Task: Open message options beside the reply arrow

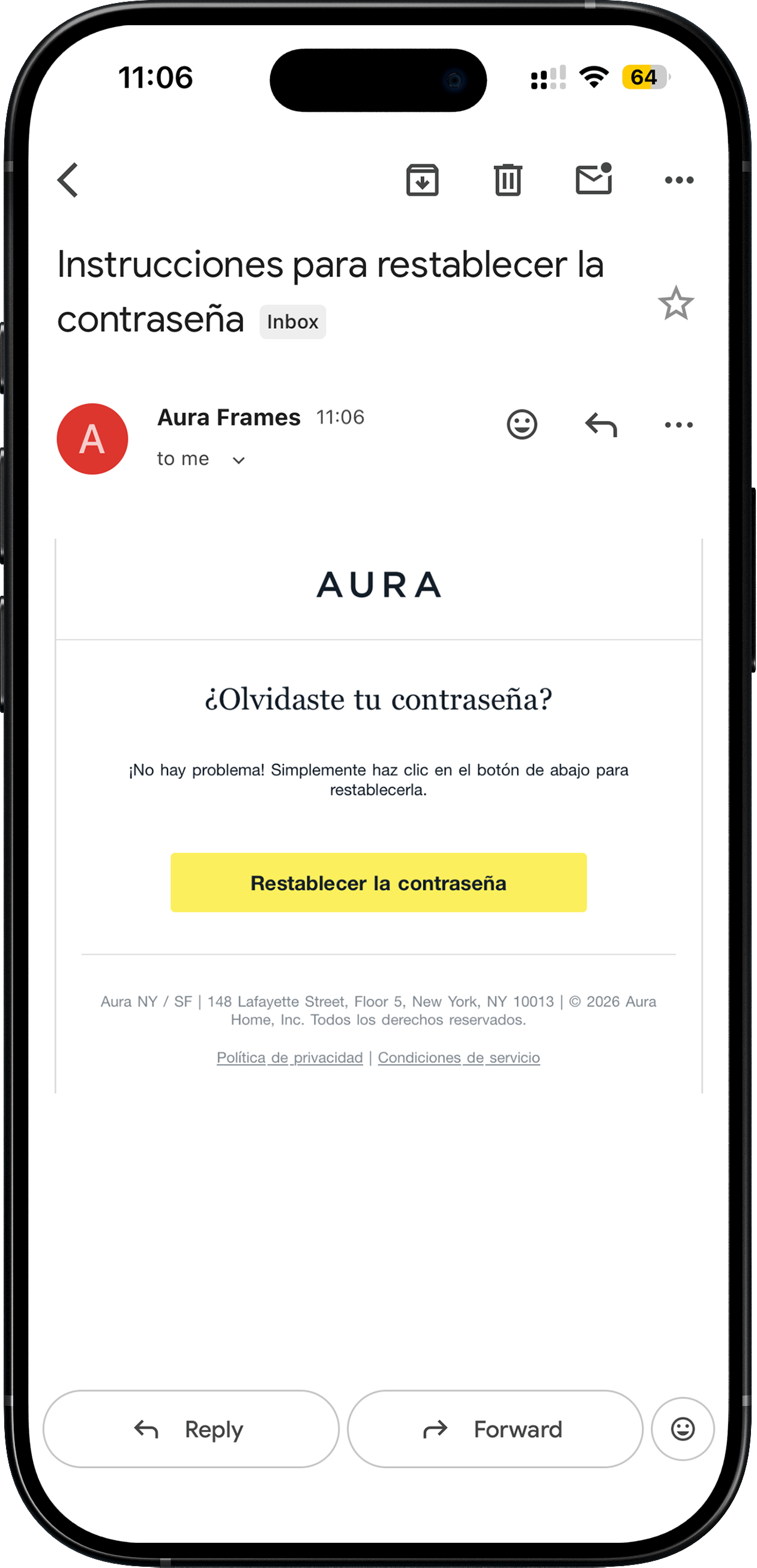Action: [678, 425]
